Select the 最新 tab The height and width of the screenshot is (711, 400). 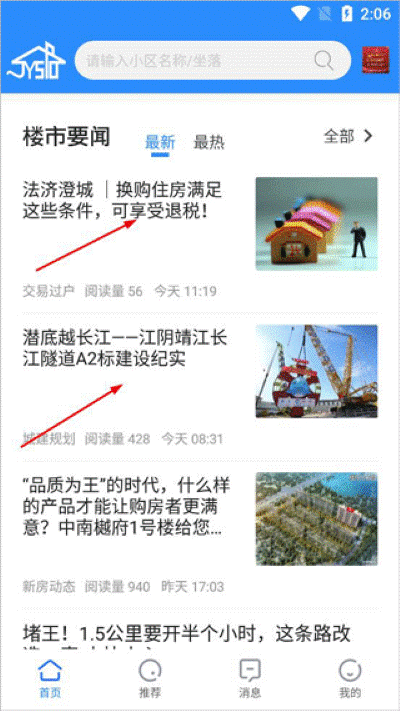(160, 142)
